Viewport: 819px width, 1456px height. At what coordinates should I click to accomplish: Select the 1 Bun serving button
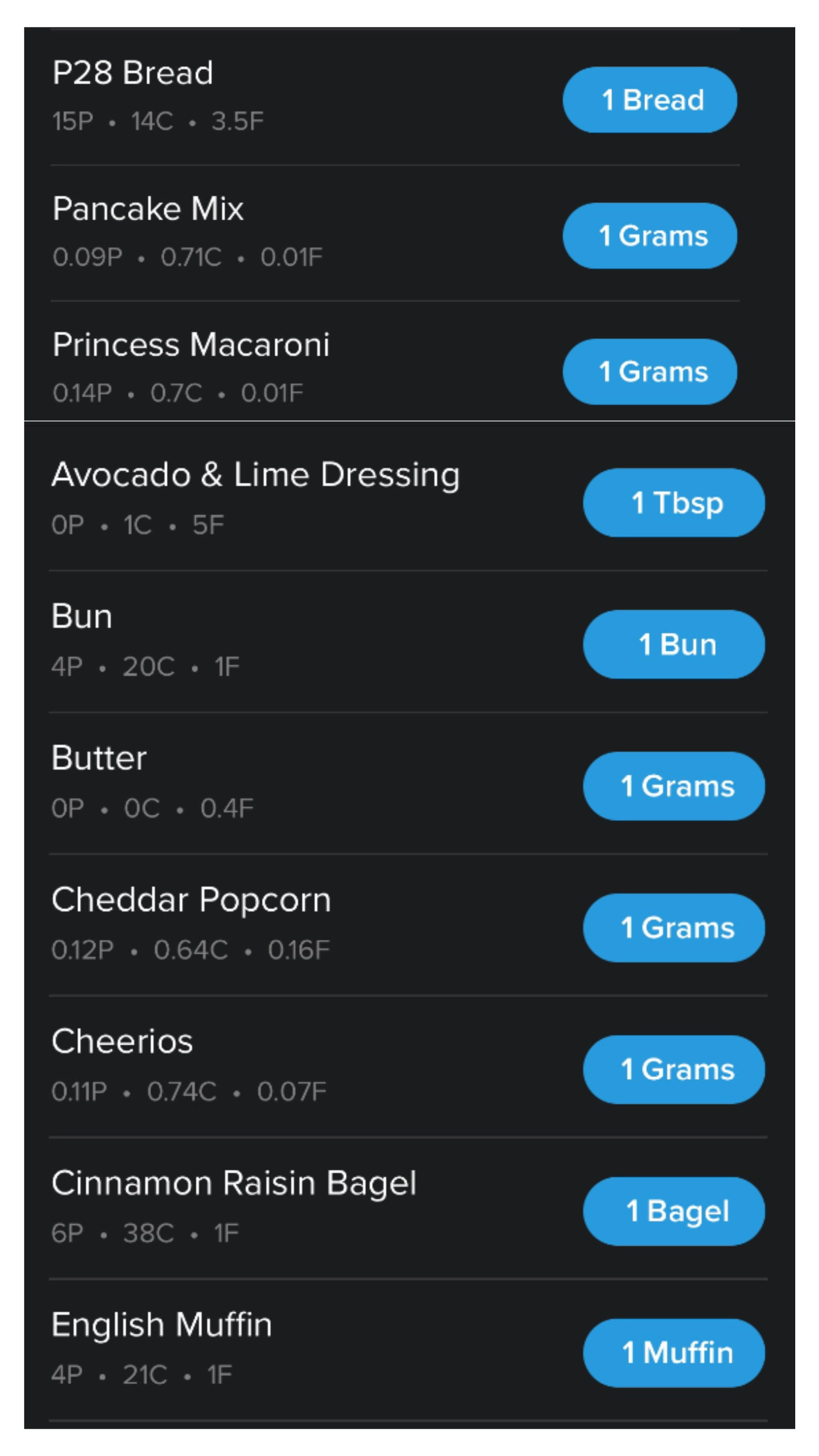click(674, 645)
